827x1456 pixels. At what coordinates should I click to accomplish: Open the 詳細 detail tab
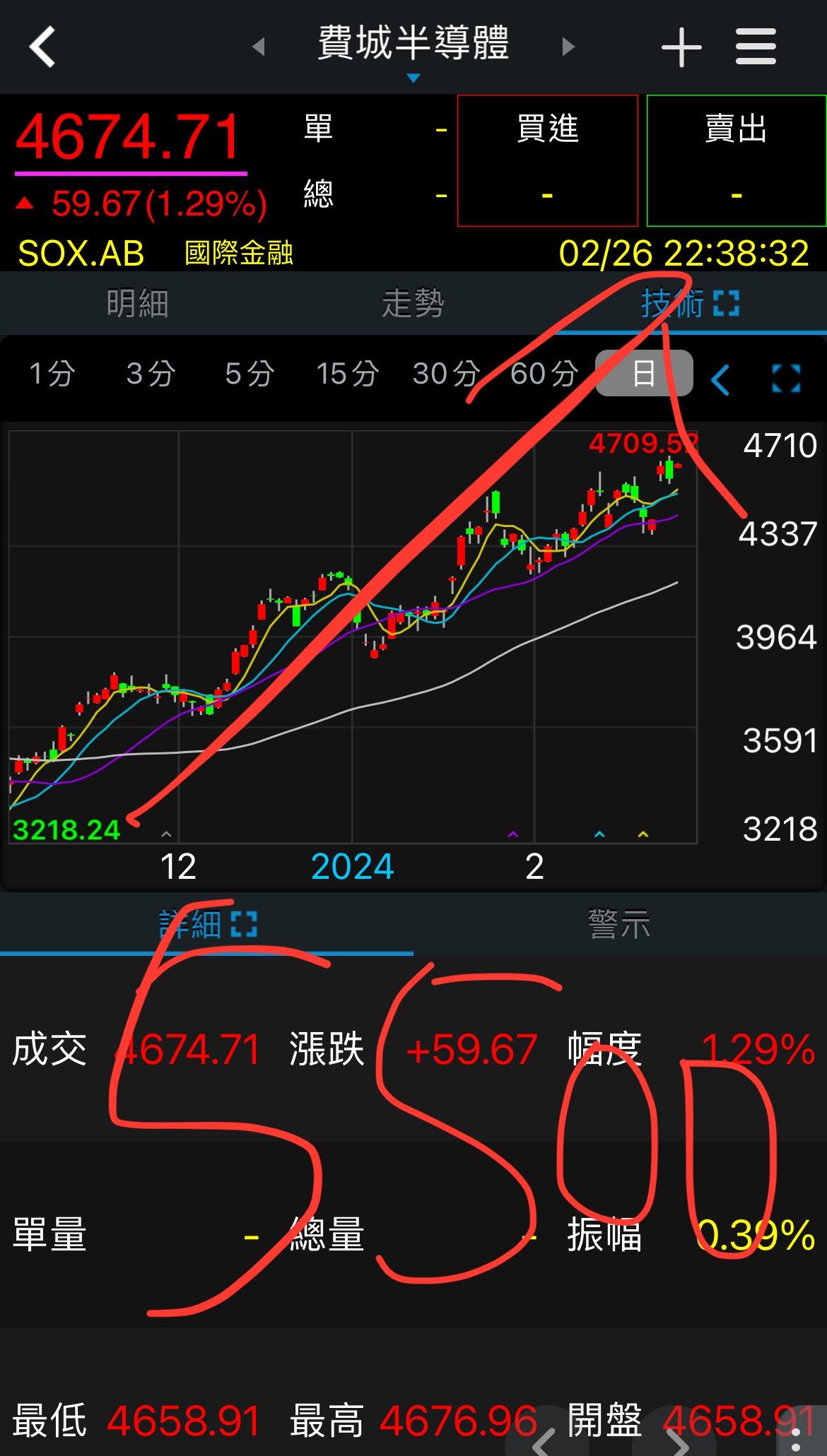(x=206, y=924)
